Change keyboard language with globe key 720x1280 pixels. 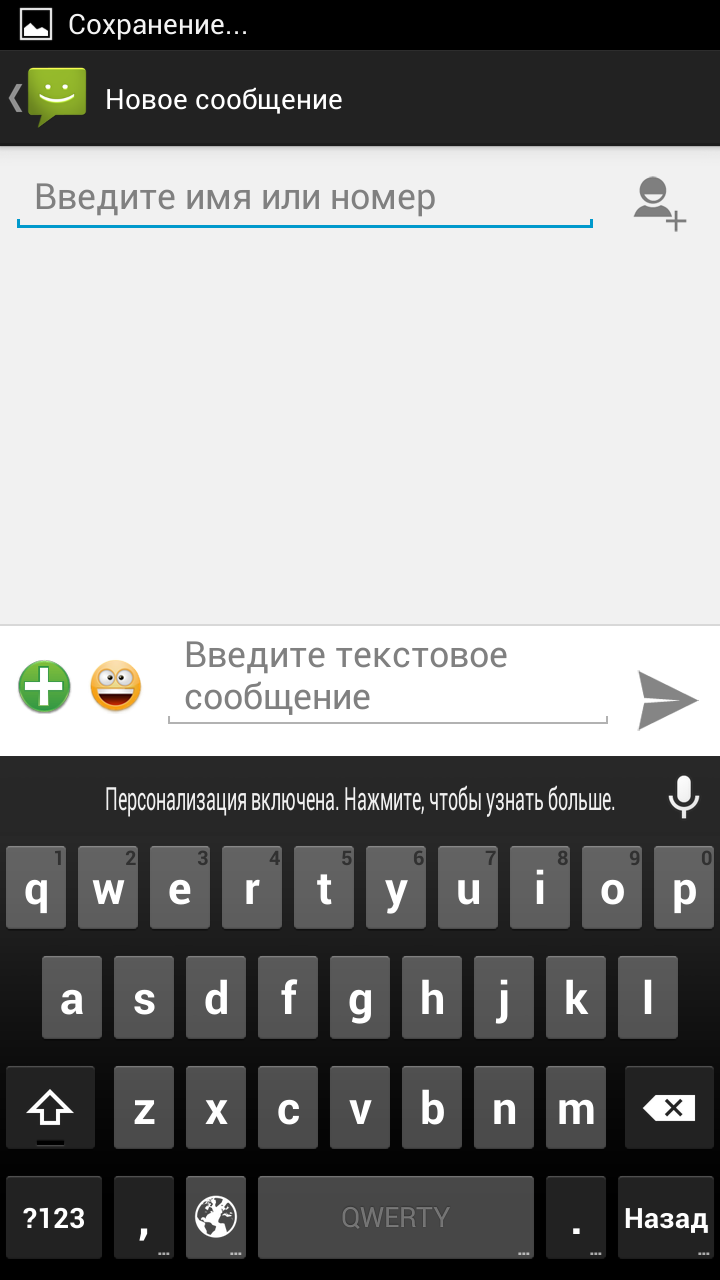coord(216,1218)
